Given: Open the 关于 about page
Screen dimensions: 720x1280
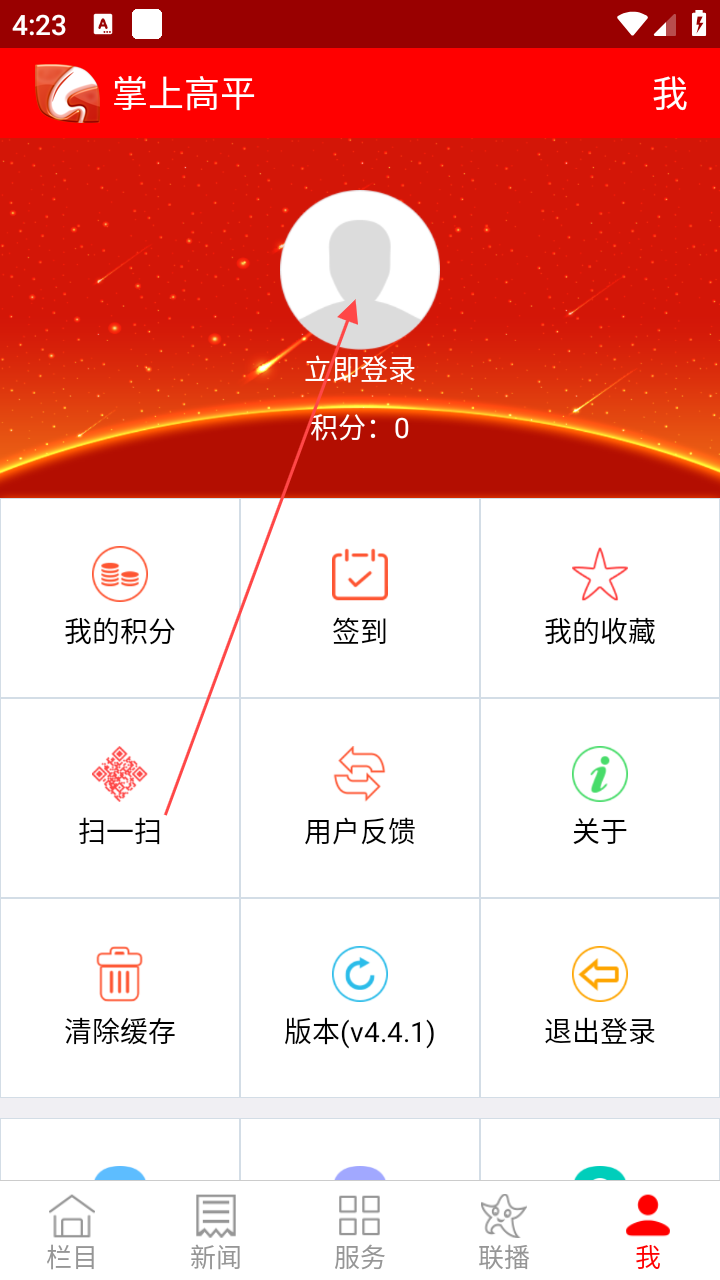Looking at the screenshot, I should tap(600, 798).
